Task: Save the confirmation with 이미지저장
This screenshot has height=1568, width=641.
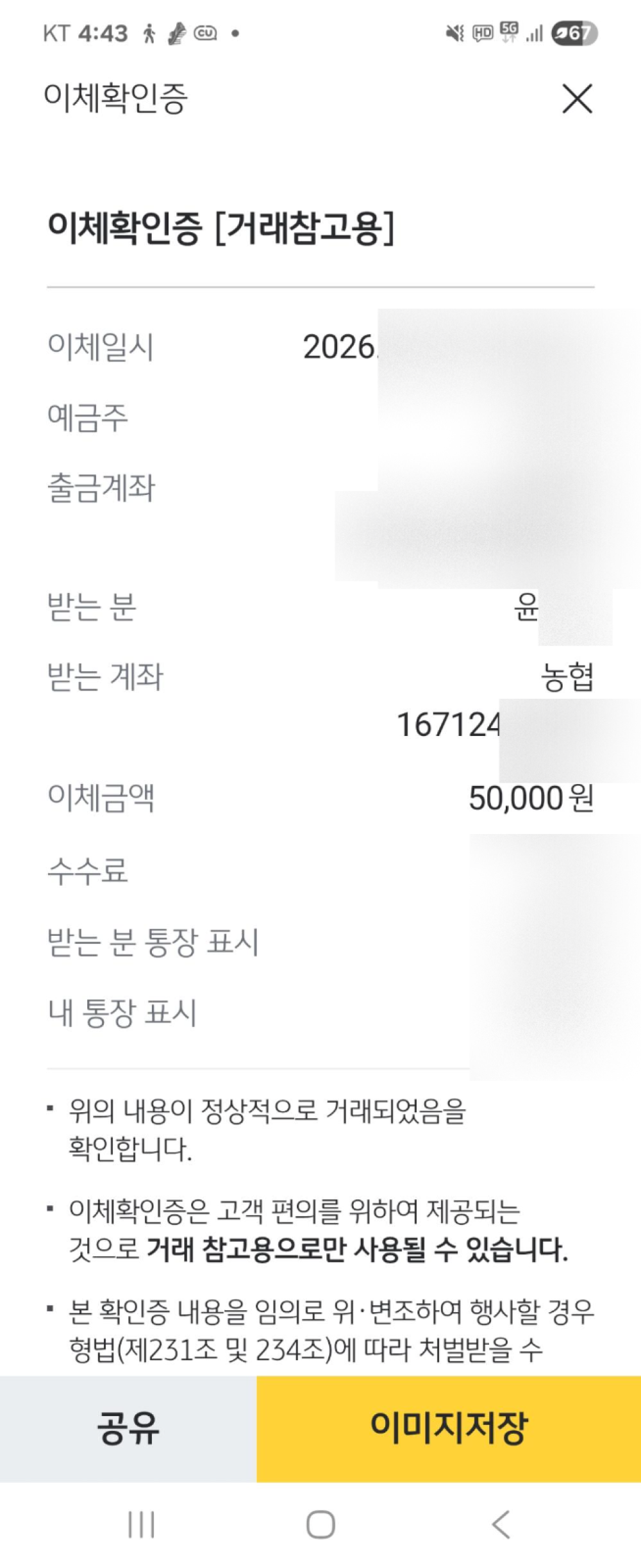Action: 449,1429
